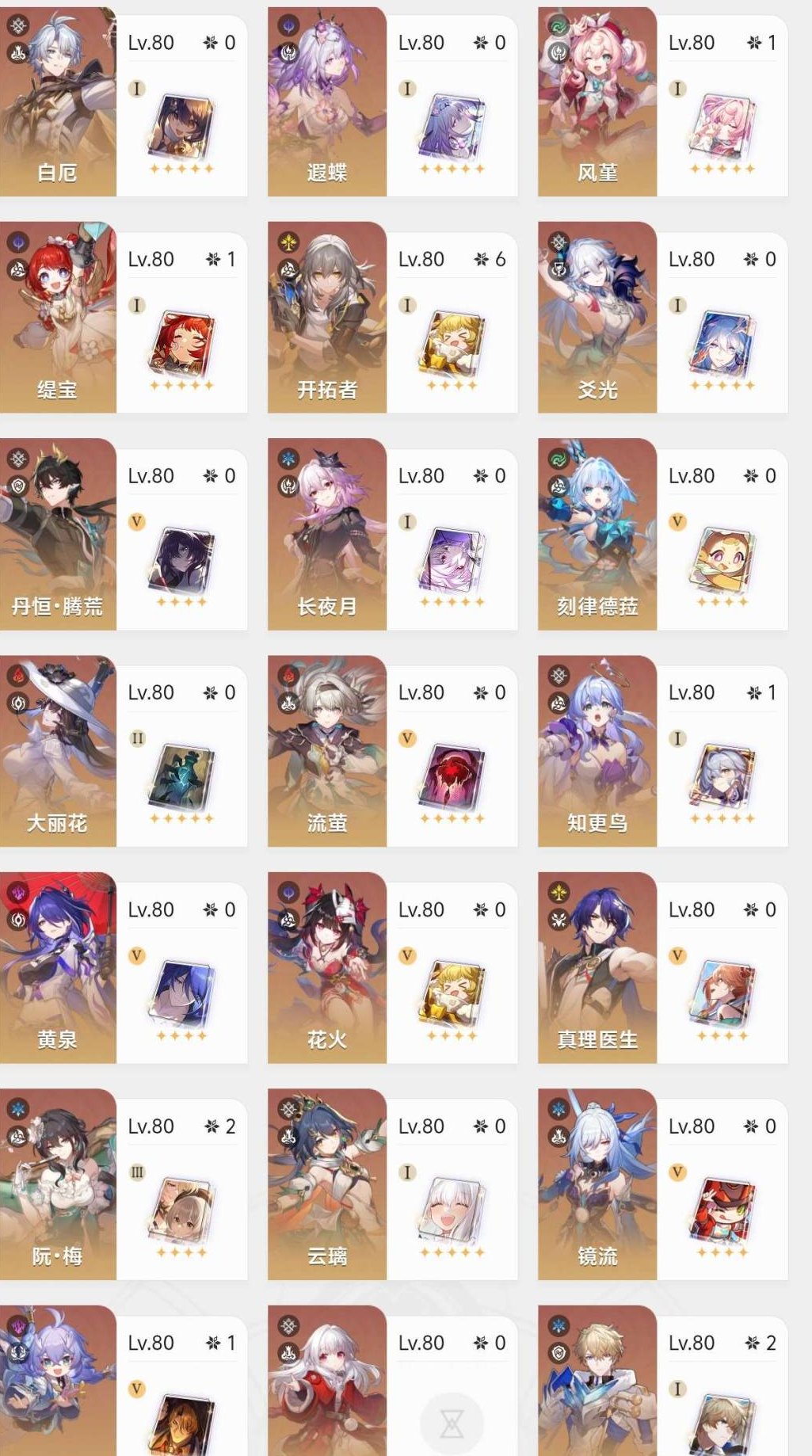The width and height of the screenshot is (812, 1456).
Task: View details for 风堇
Action: 597,103
